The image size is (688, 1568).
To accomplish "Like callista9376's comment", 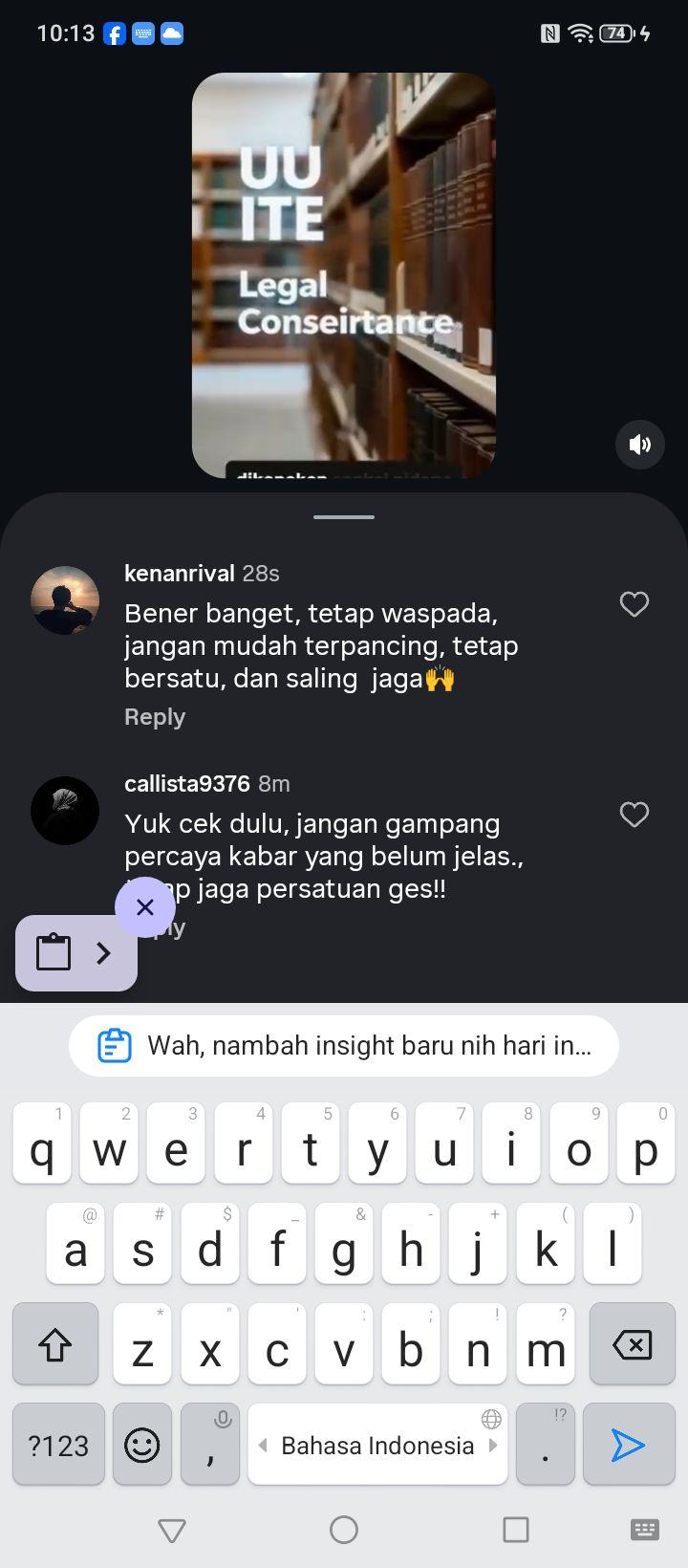I will click(634, 814).
